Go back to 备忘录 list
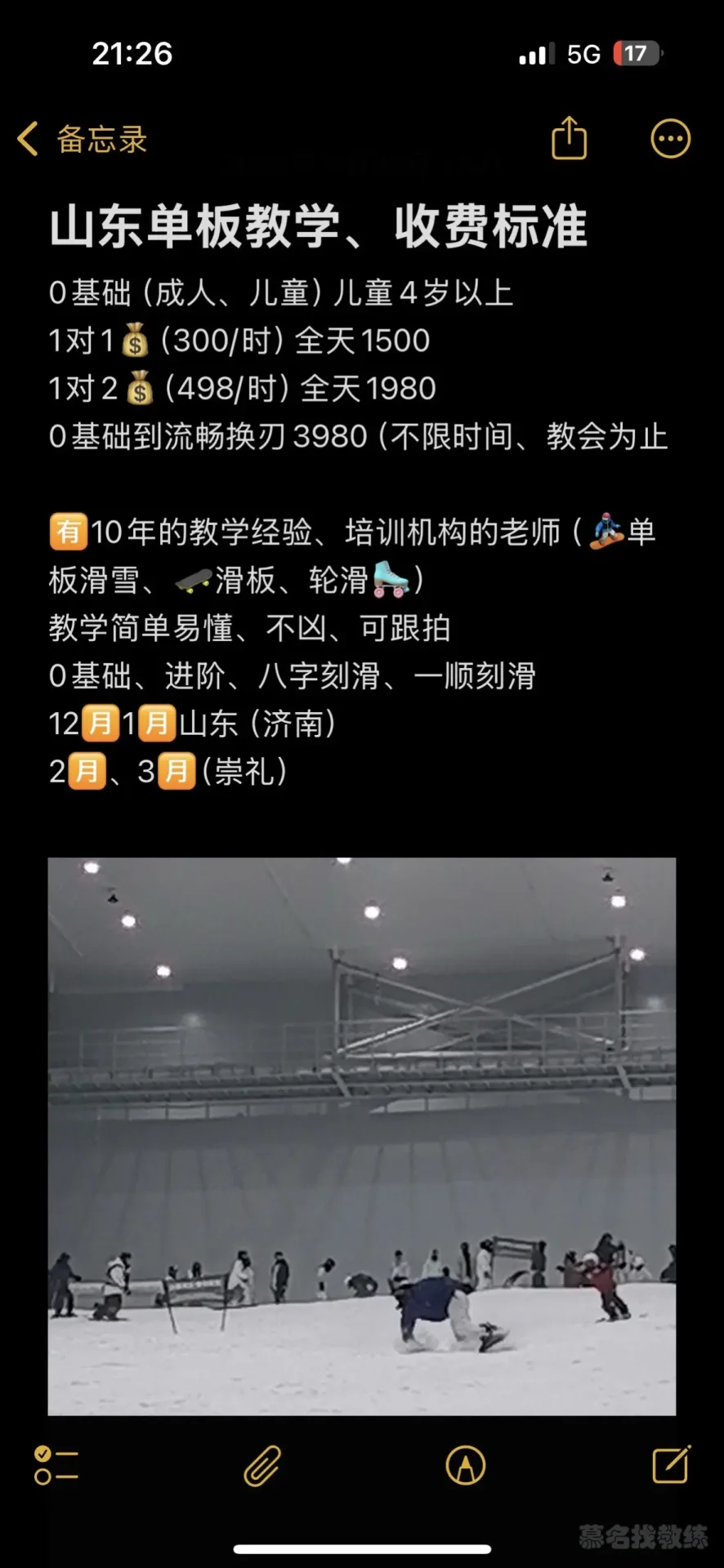Screen dimensions: 724x1568 (82, 139)
